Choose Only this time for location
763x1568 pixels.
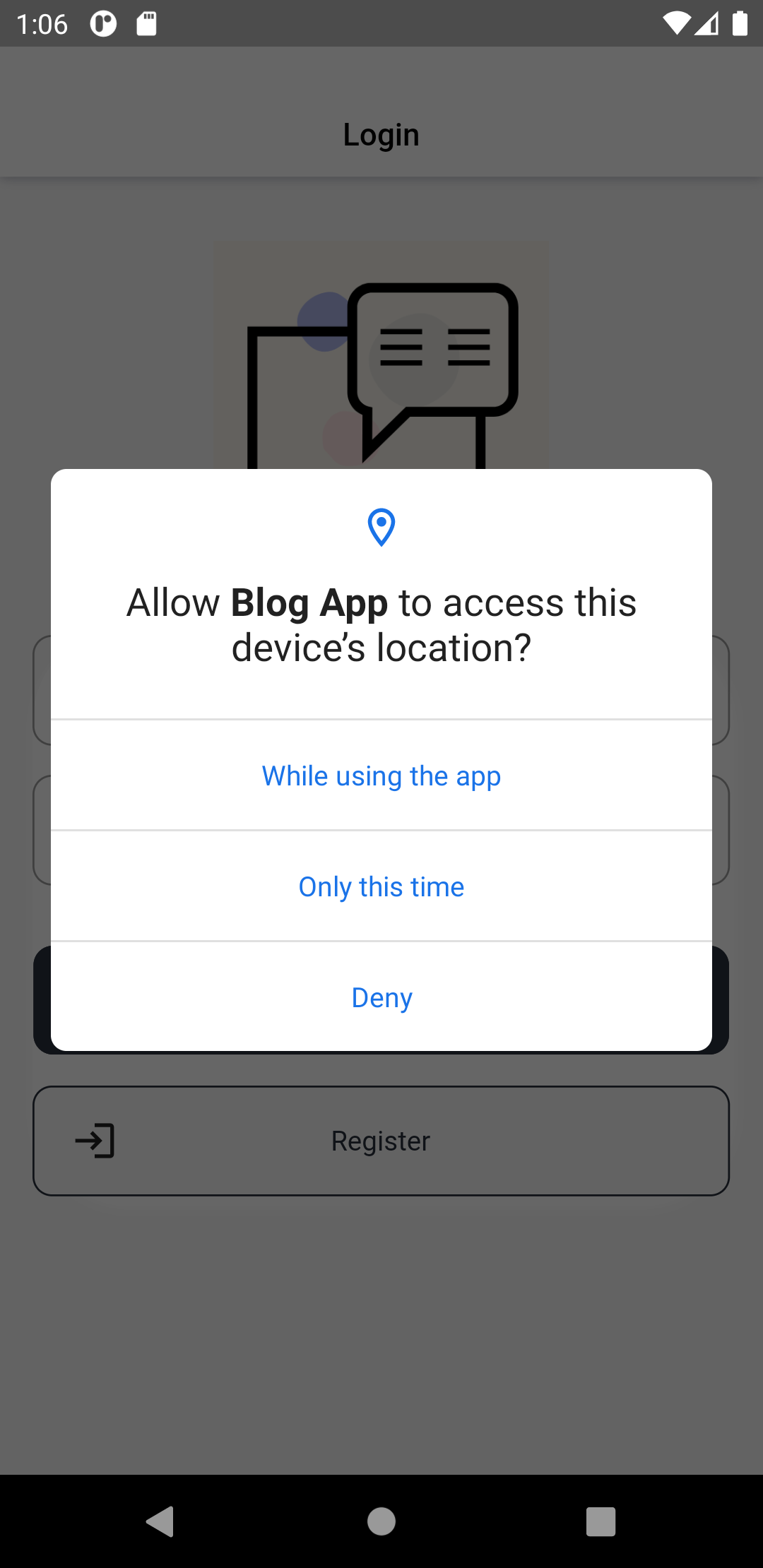click(x=381, y=886)
